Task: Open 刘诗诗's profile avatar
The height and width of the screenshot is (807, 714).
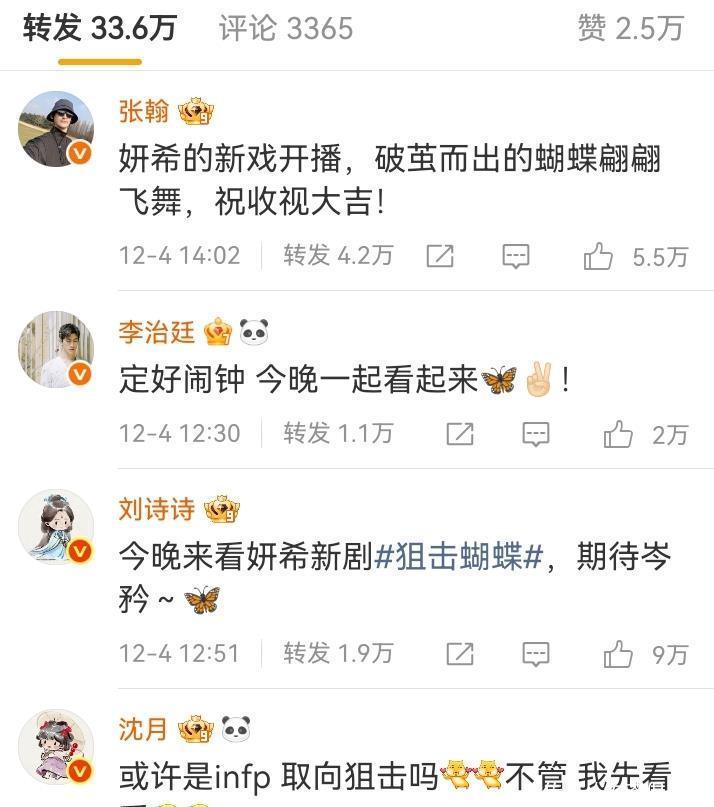Action: point(56,527)
